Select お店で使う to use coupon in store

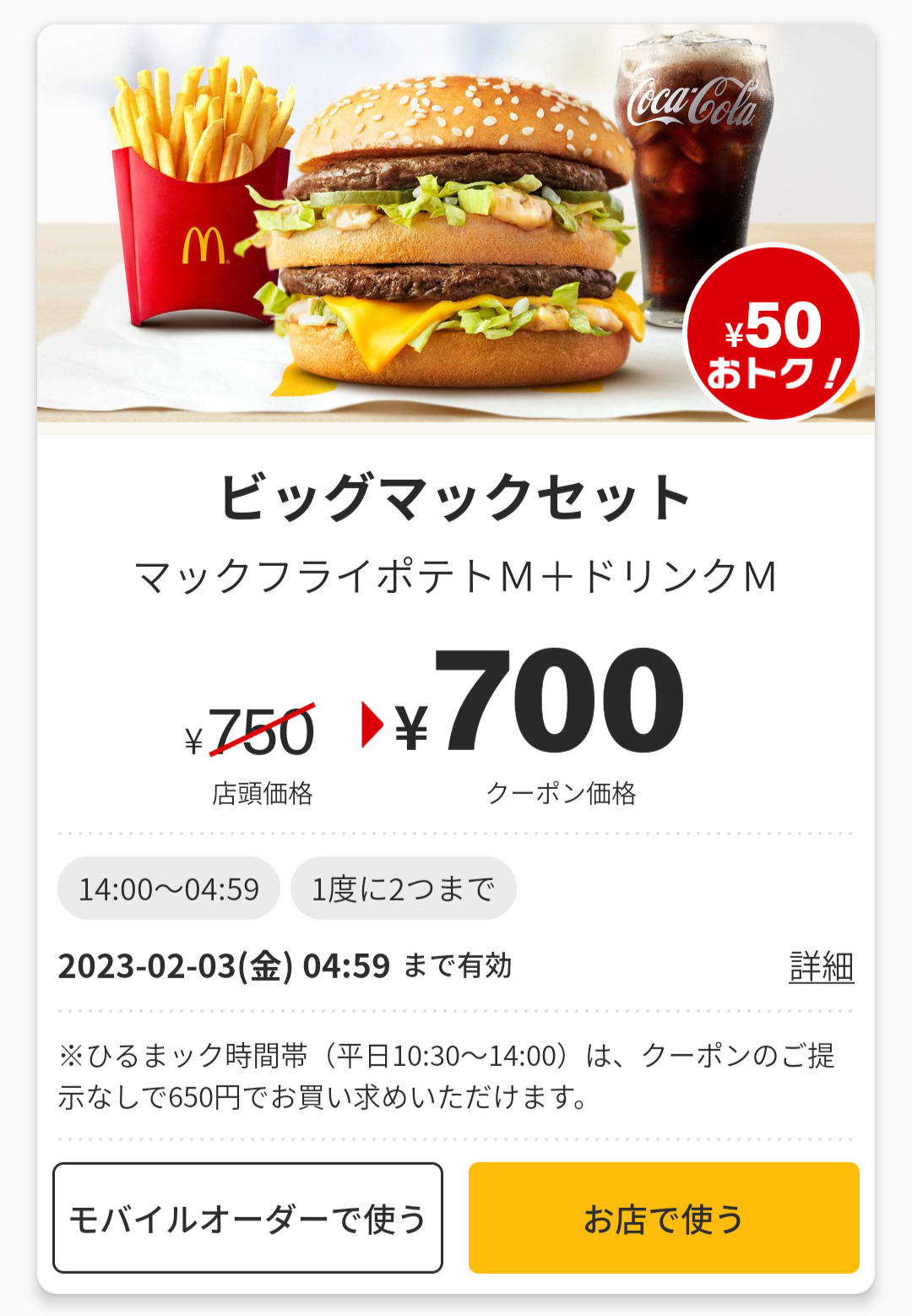(x=664, y=1217)
